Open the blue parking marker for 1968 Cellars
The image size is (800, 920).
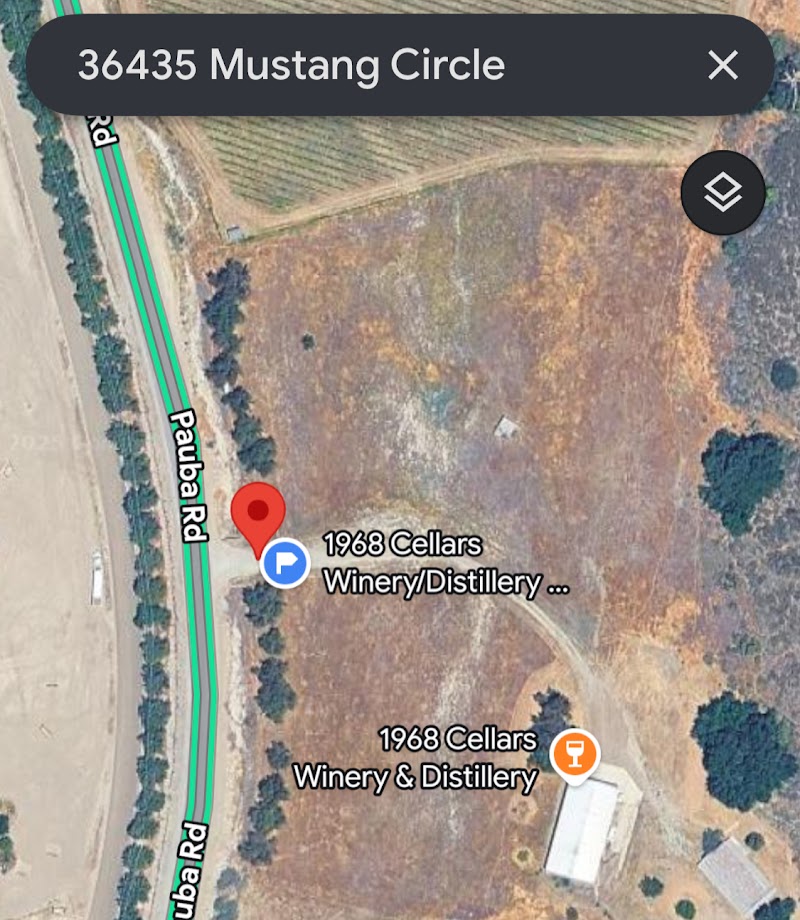click(286, 564)
